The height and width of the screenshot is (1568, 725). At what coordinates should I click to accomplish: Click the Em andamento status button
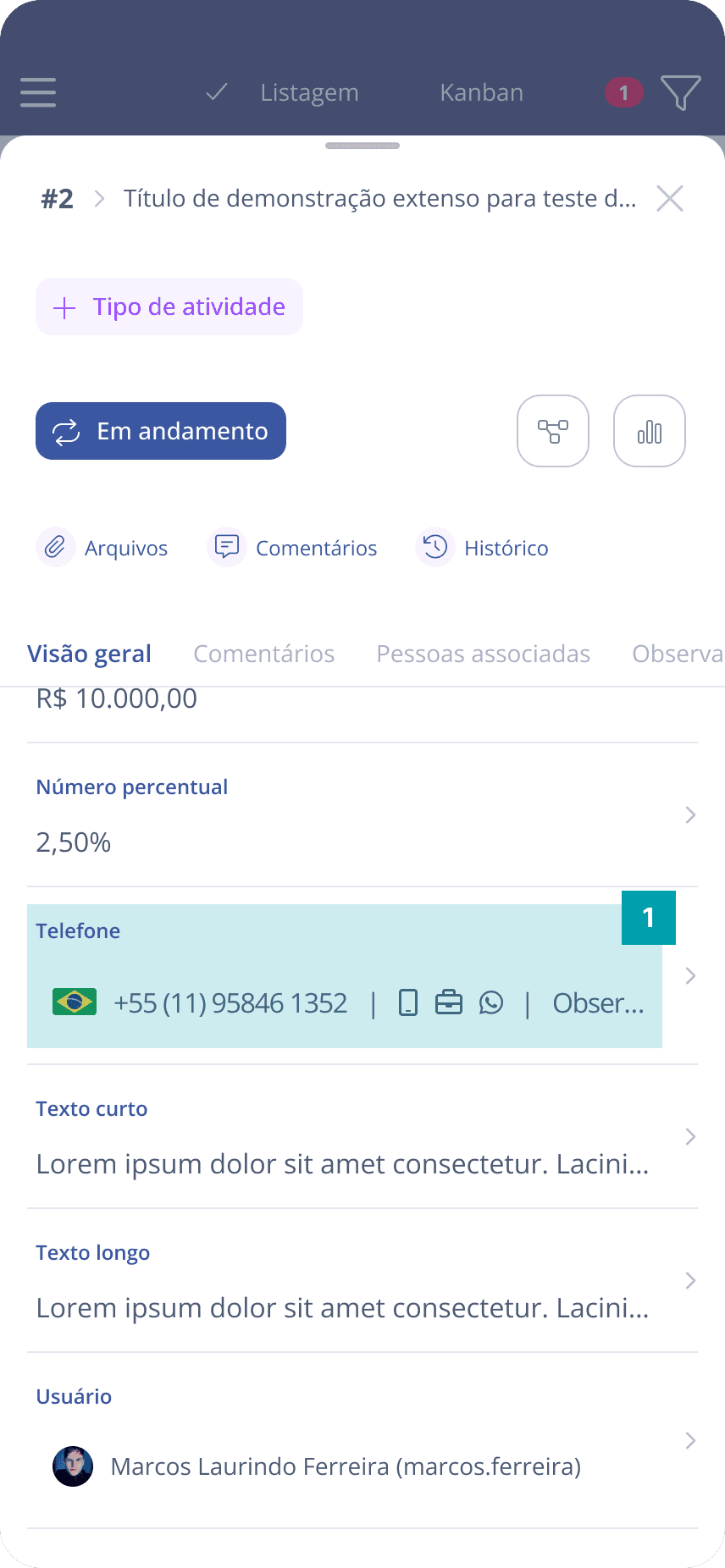tap(160, 431)
